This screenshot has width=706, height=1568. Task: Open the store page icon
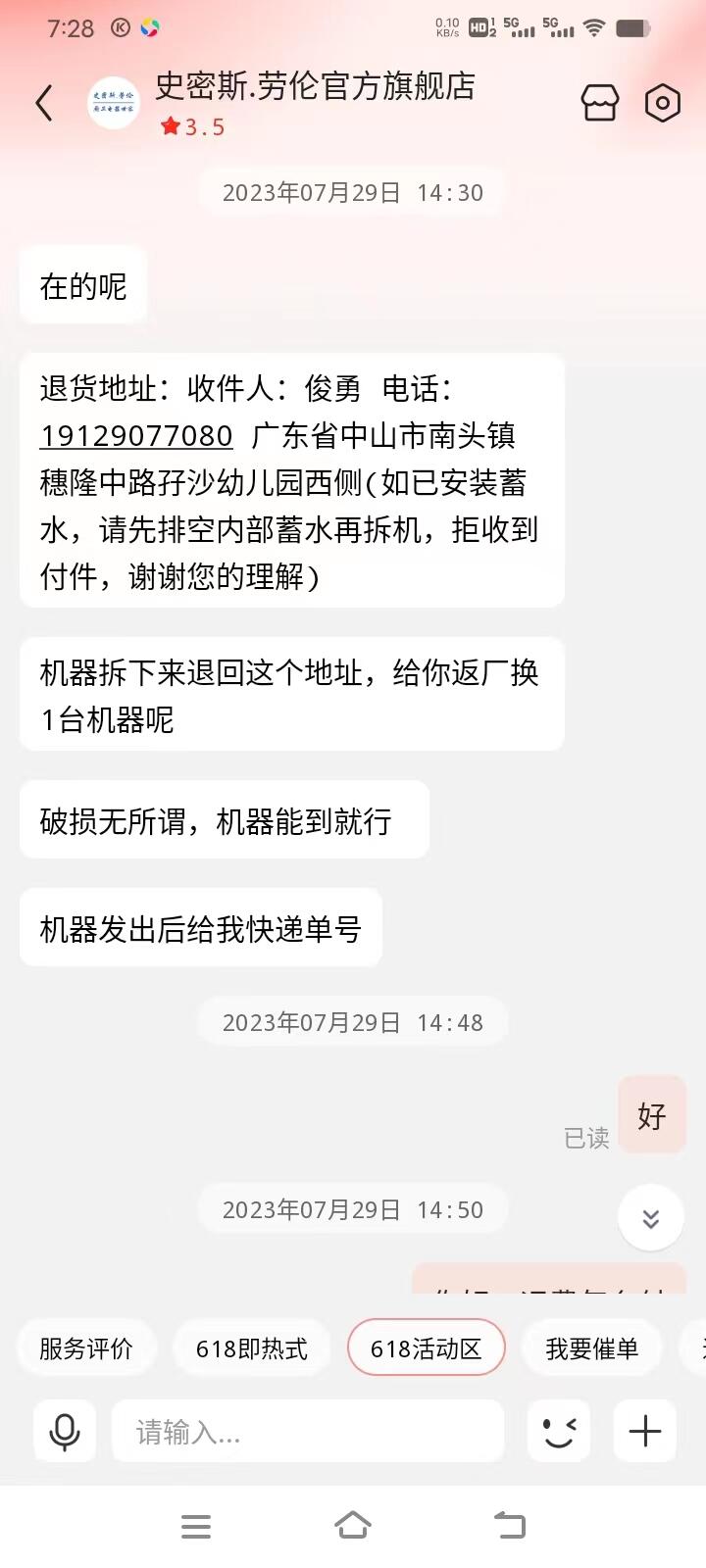[600, 103]
